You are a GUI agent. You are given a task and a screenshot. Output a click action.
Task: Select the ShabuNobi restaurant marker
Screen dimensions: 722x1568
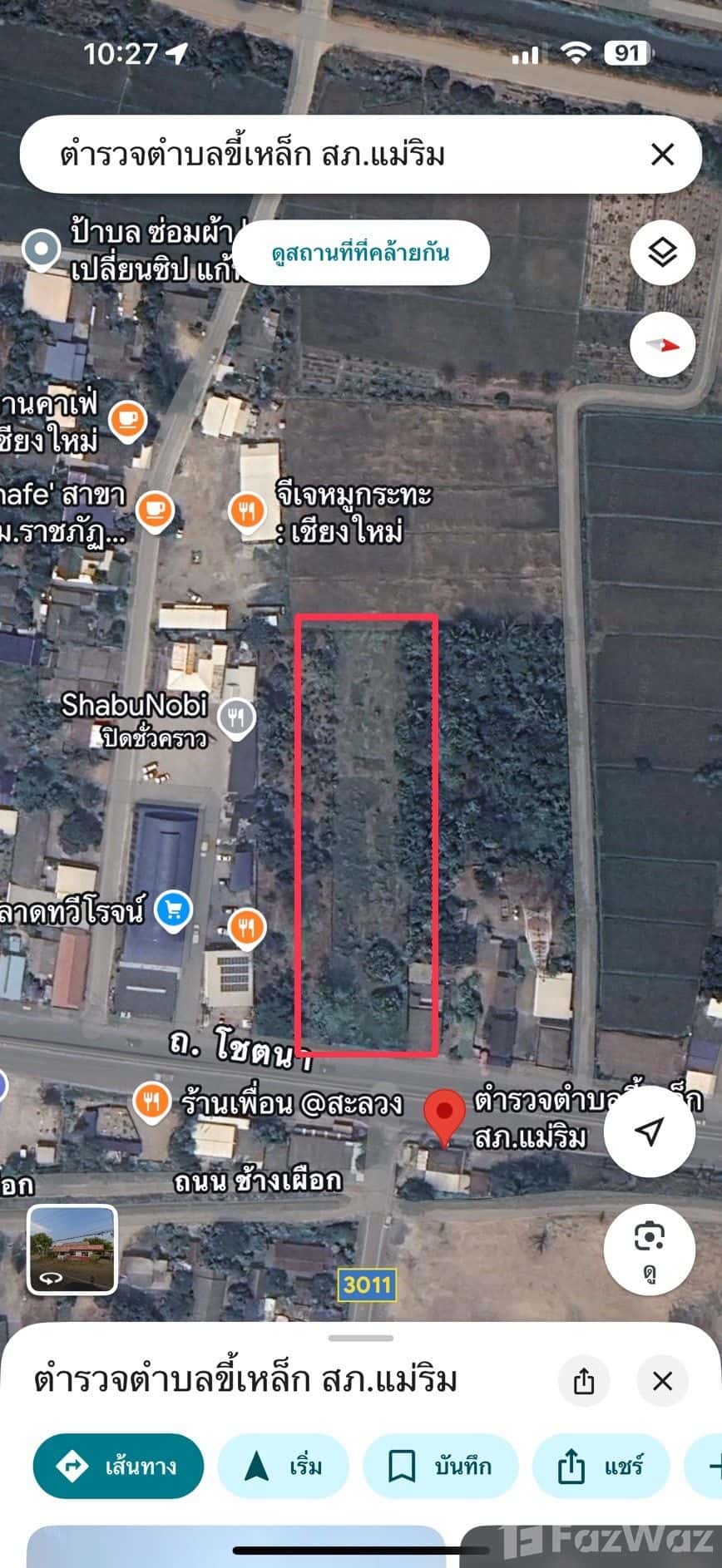pos(236,716)
